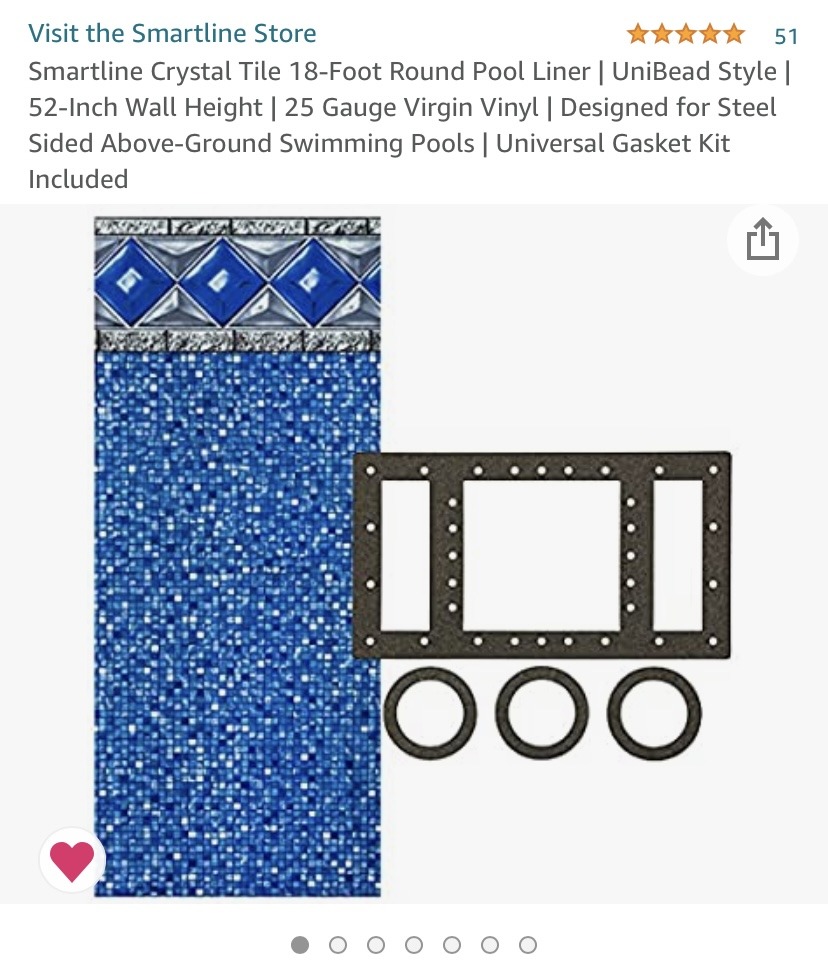Open the Visit the Smartline Store link
Image resolution: width=828 pixels, height=968 pixels.
[x=172, y=33]
